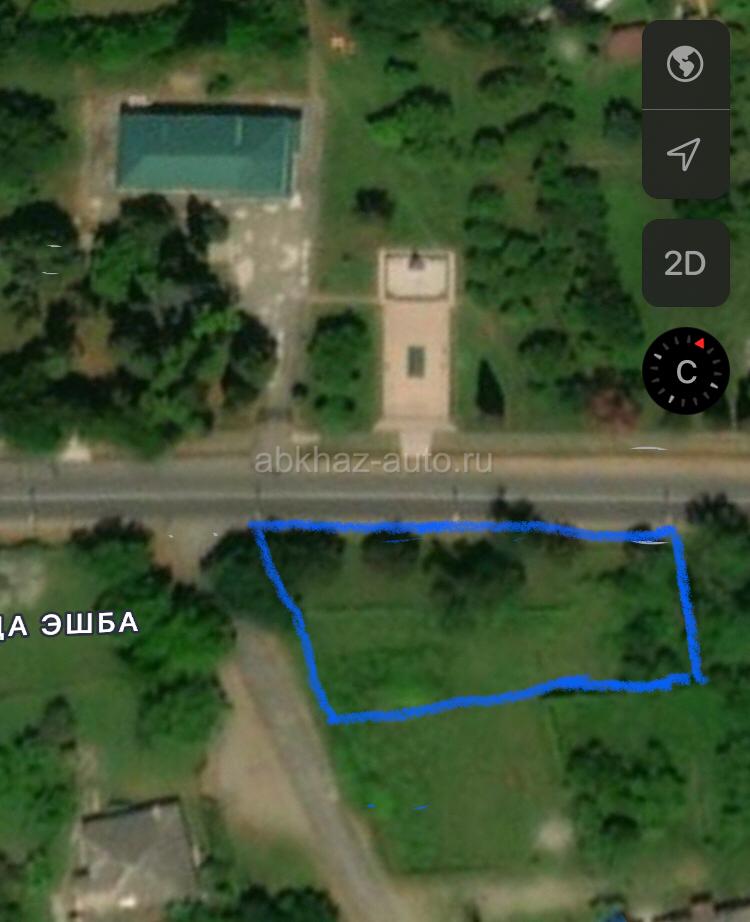Tap the compass to reset north
750x922 pixels.
pyautogui.click(x=685, y=371)
